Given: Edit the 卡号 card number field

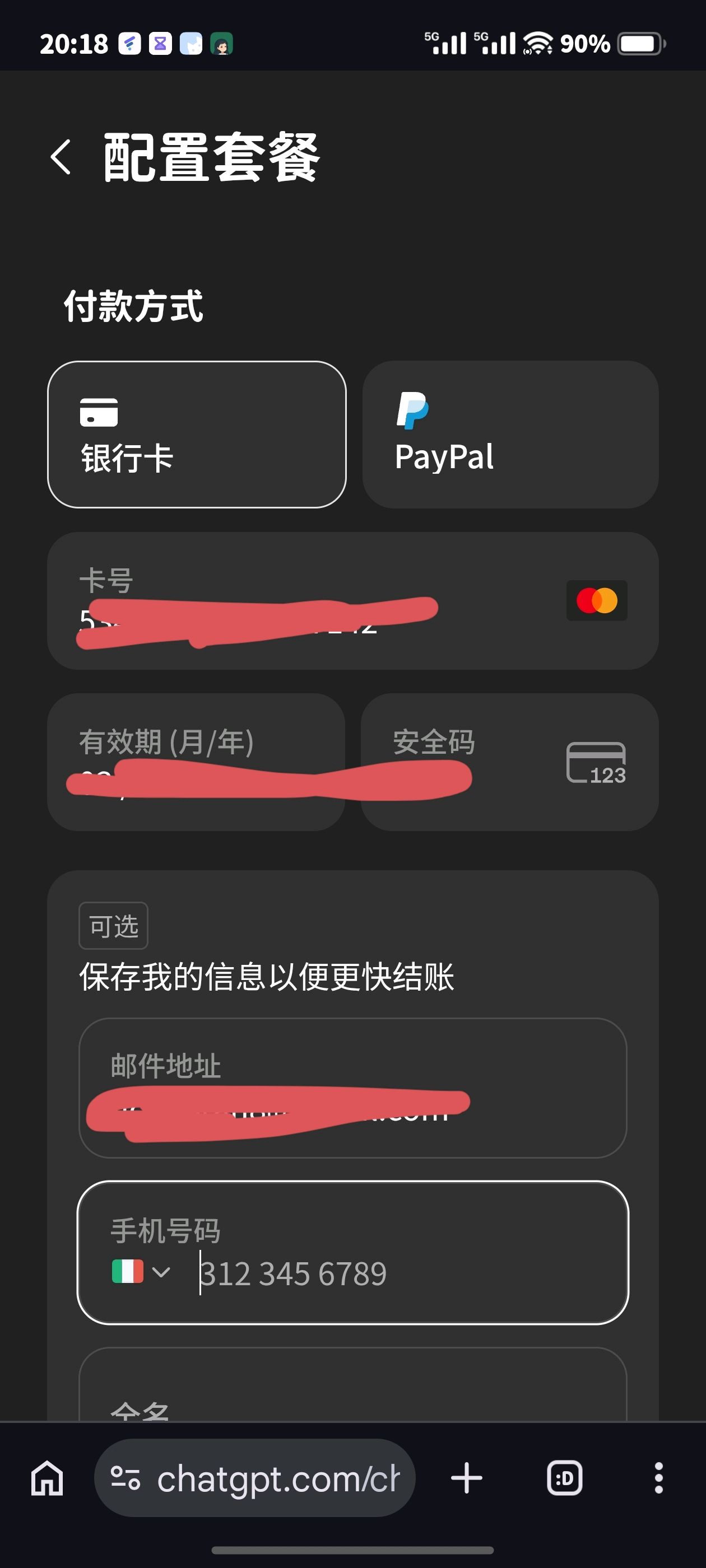Looking at the screenshot, I should pyautogui.click(x=352, y=601).
